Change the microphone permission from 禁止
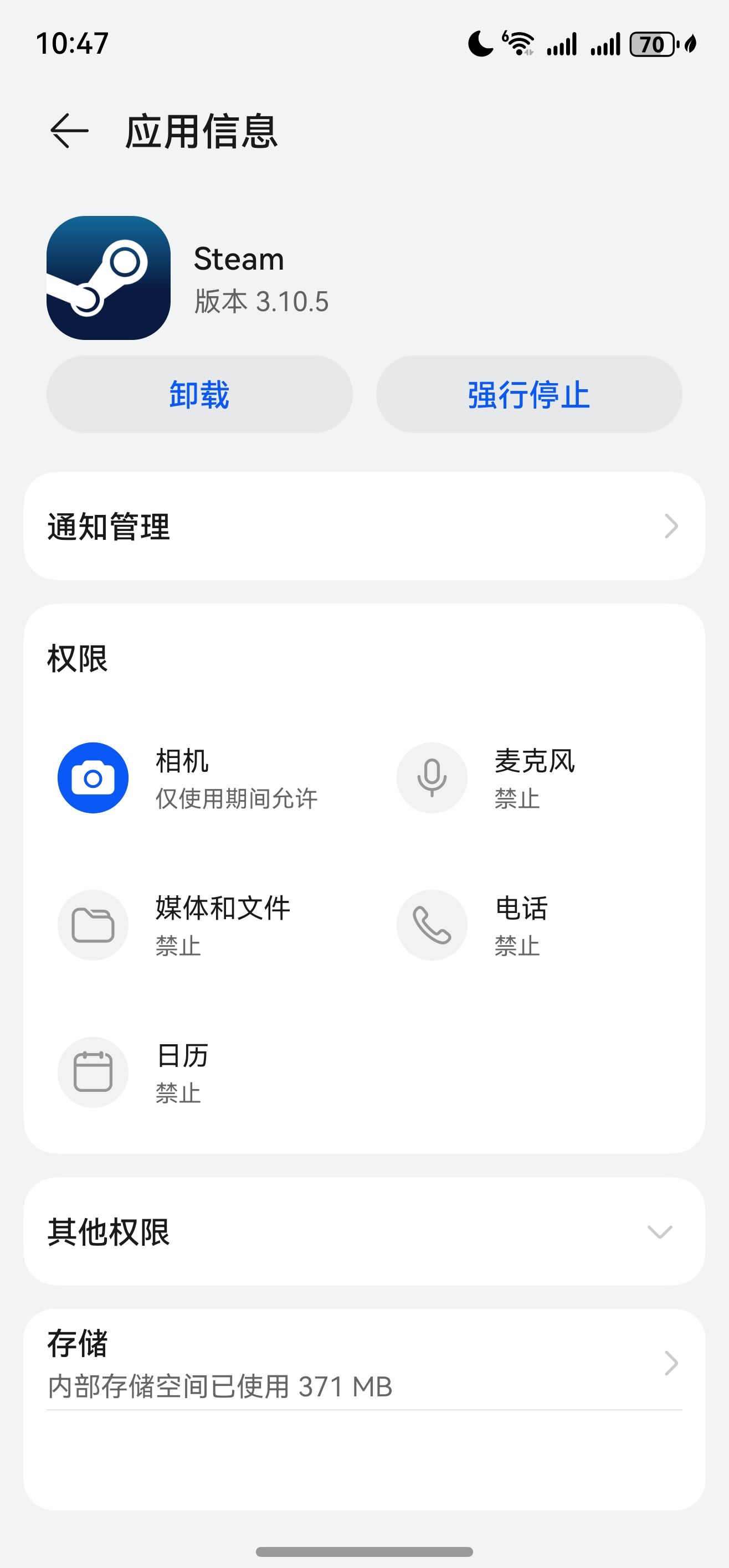The image size is (729, 1568). [515, 800]
